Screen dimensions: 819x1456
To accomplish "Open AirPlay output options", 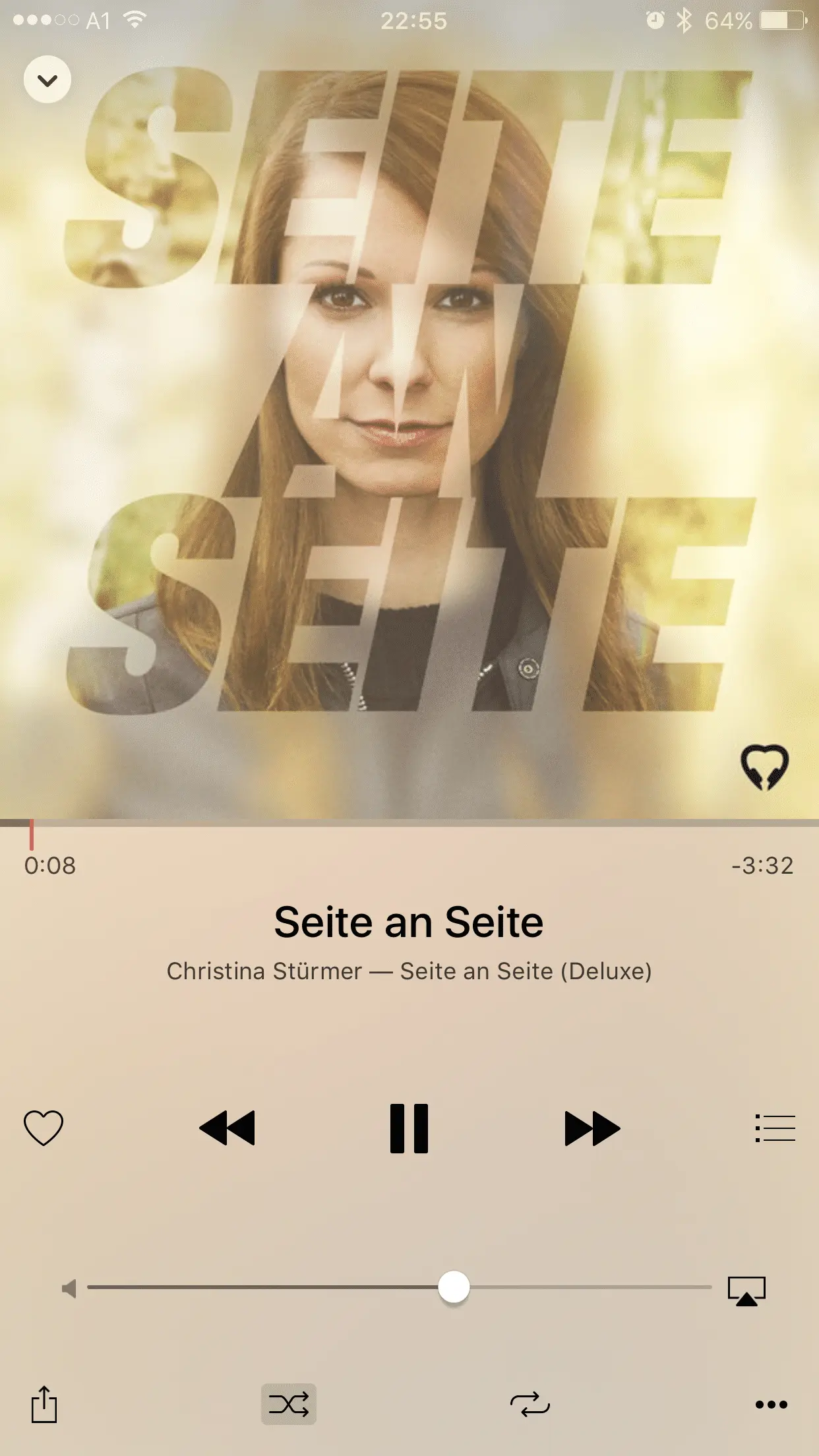I will (x=746, y=1290).
